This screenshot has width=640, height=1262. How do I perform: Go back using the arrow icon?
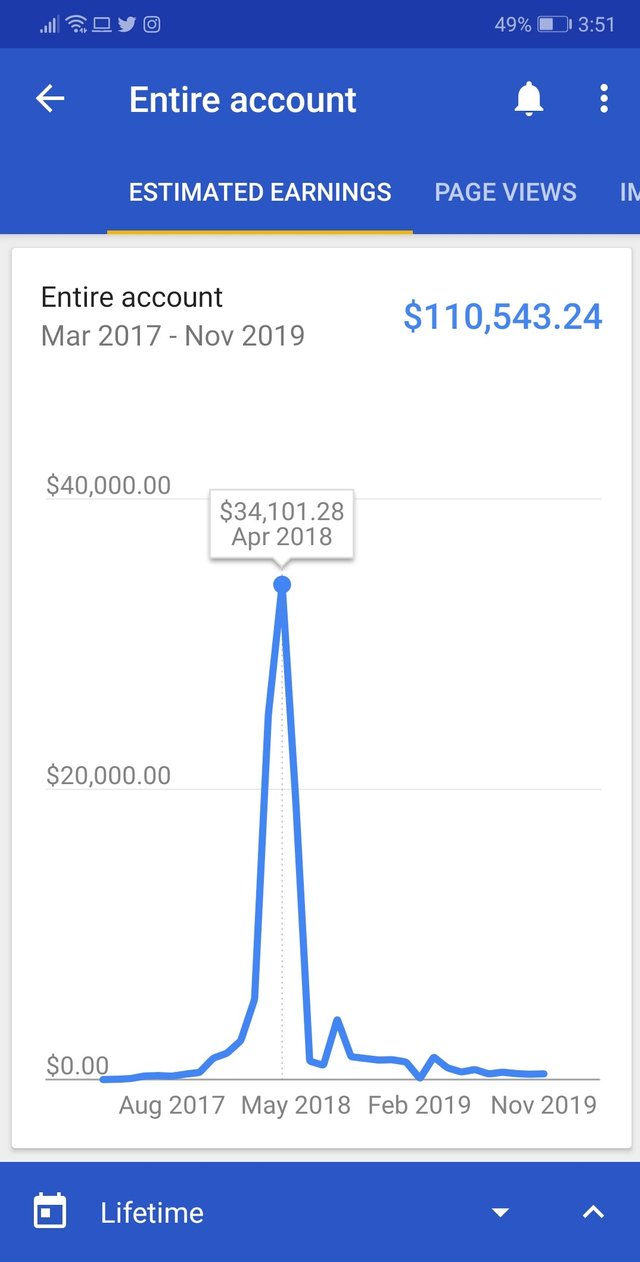click(50, 99)
